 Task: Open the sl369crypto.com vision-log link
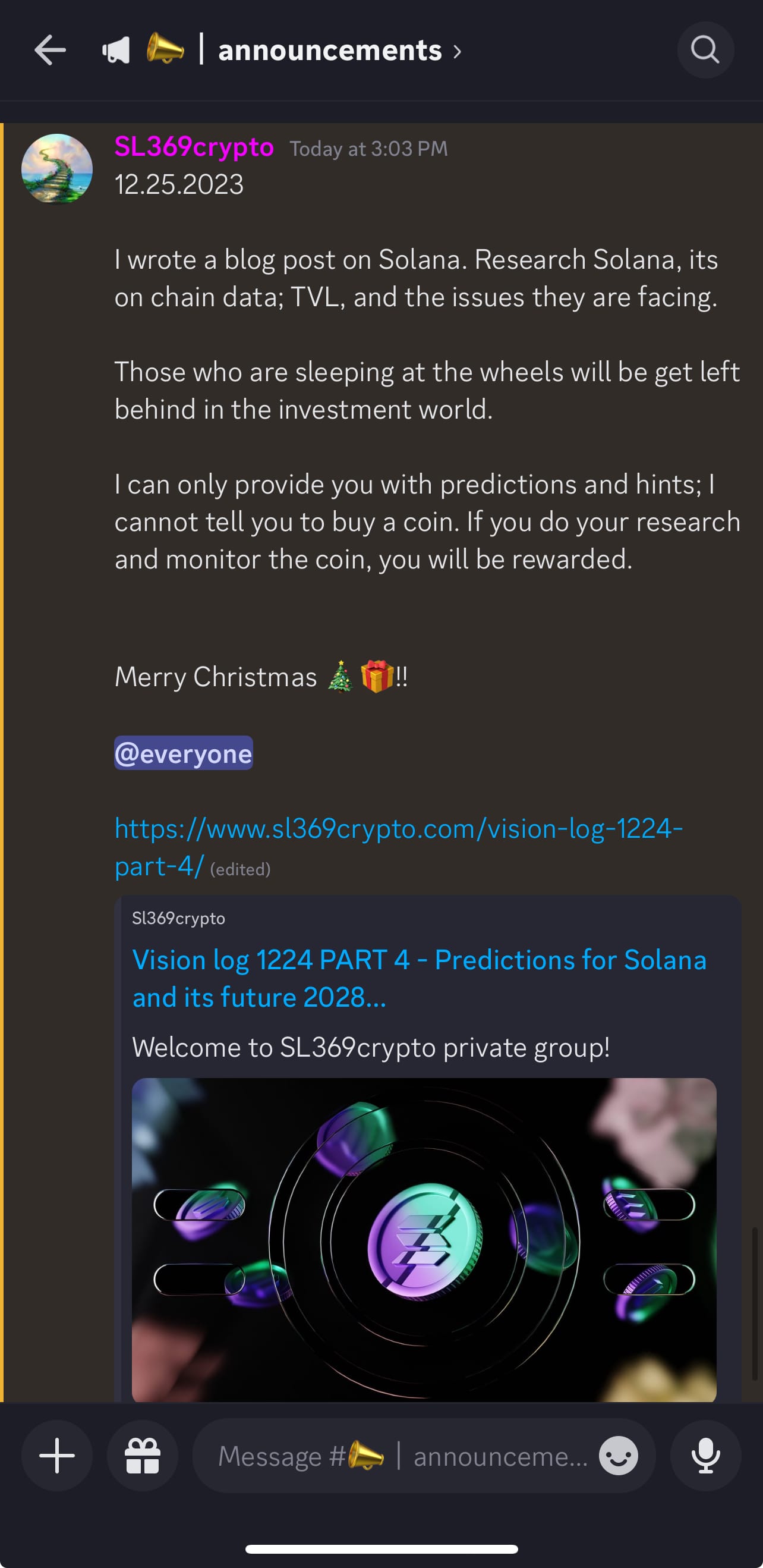pyautogui.click(x=398, y=829)
